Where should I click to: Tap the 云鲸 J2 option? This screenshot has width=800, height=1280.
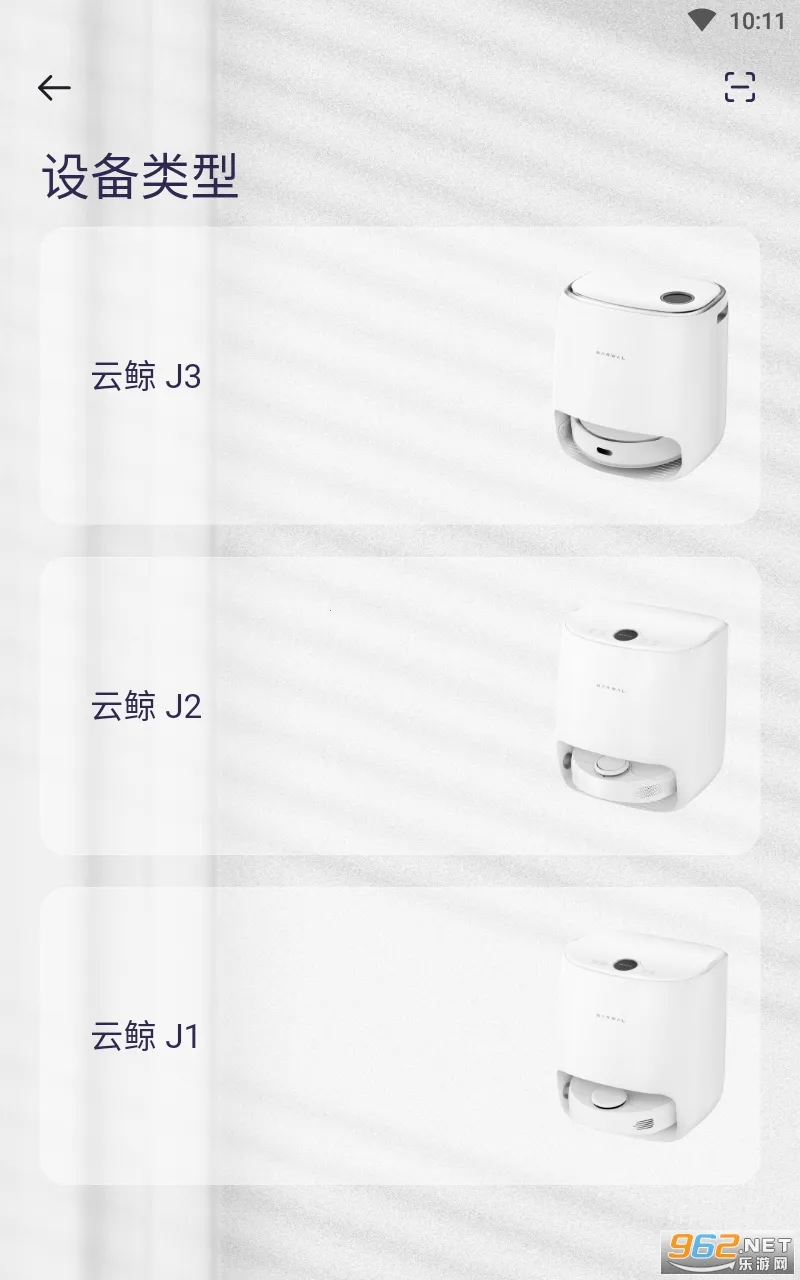click(x=400, y=707)
